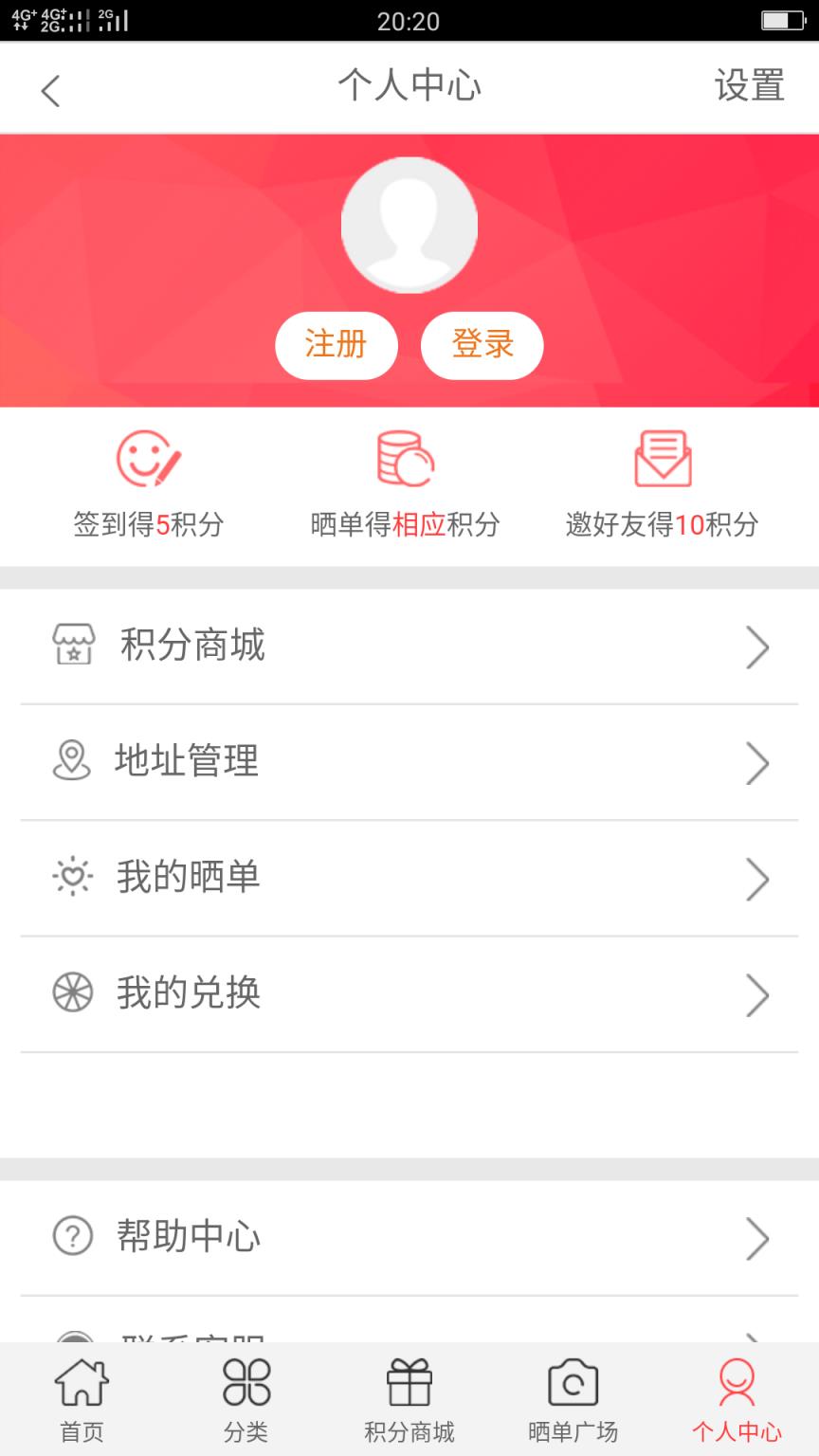Go back using the top-left arrow
819x1456 pixels.
pyautogui.click(x=51, y=89)
